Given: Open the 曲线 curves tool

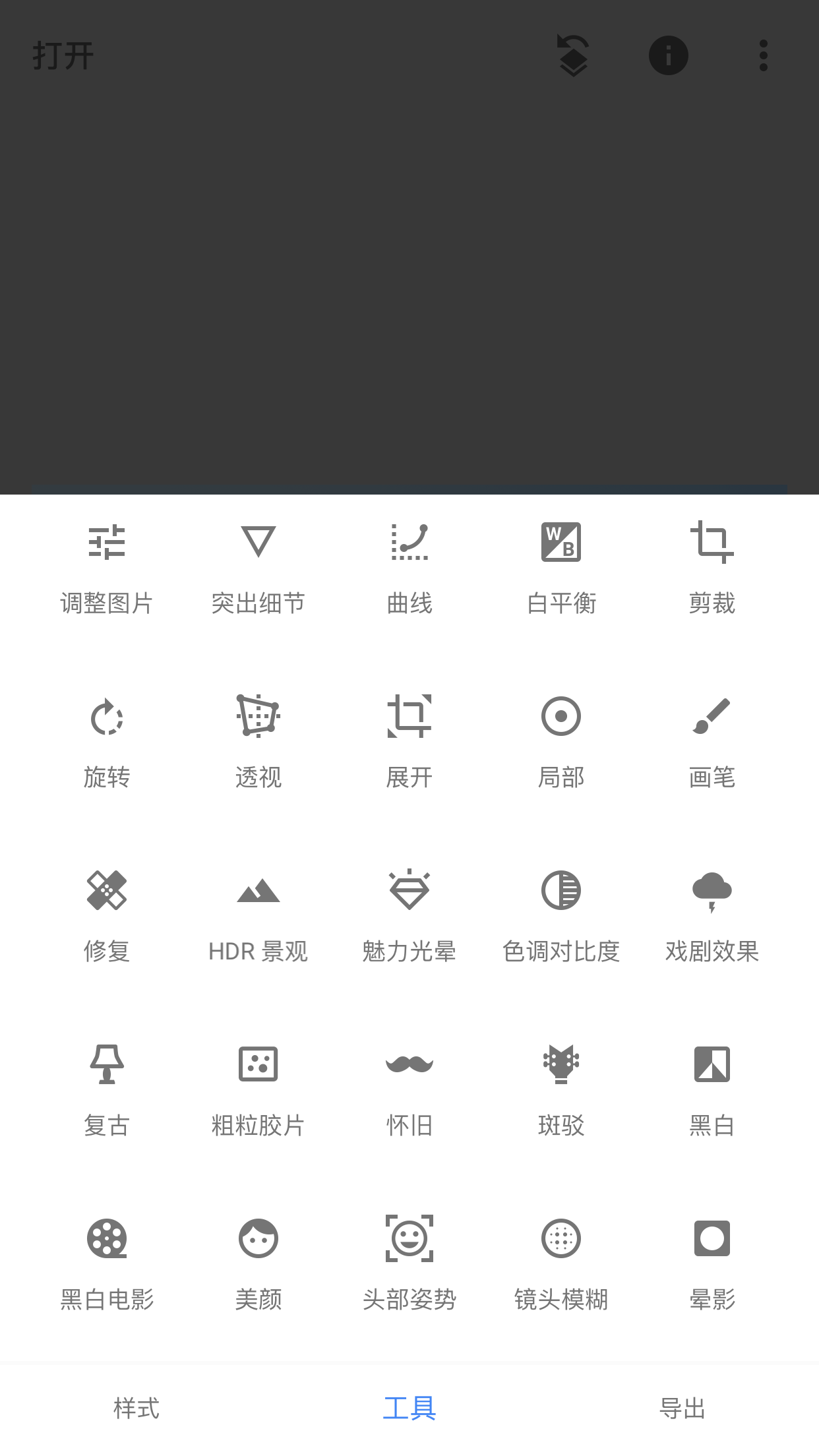Looking at the screenshot, I should pyautogui.click(x=409, y=567).
